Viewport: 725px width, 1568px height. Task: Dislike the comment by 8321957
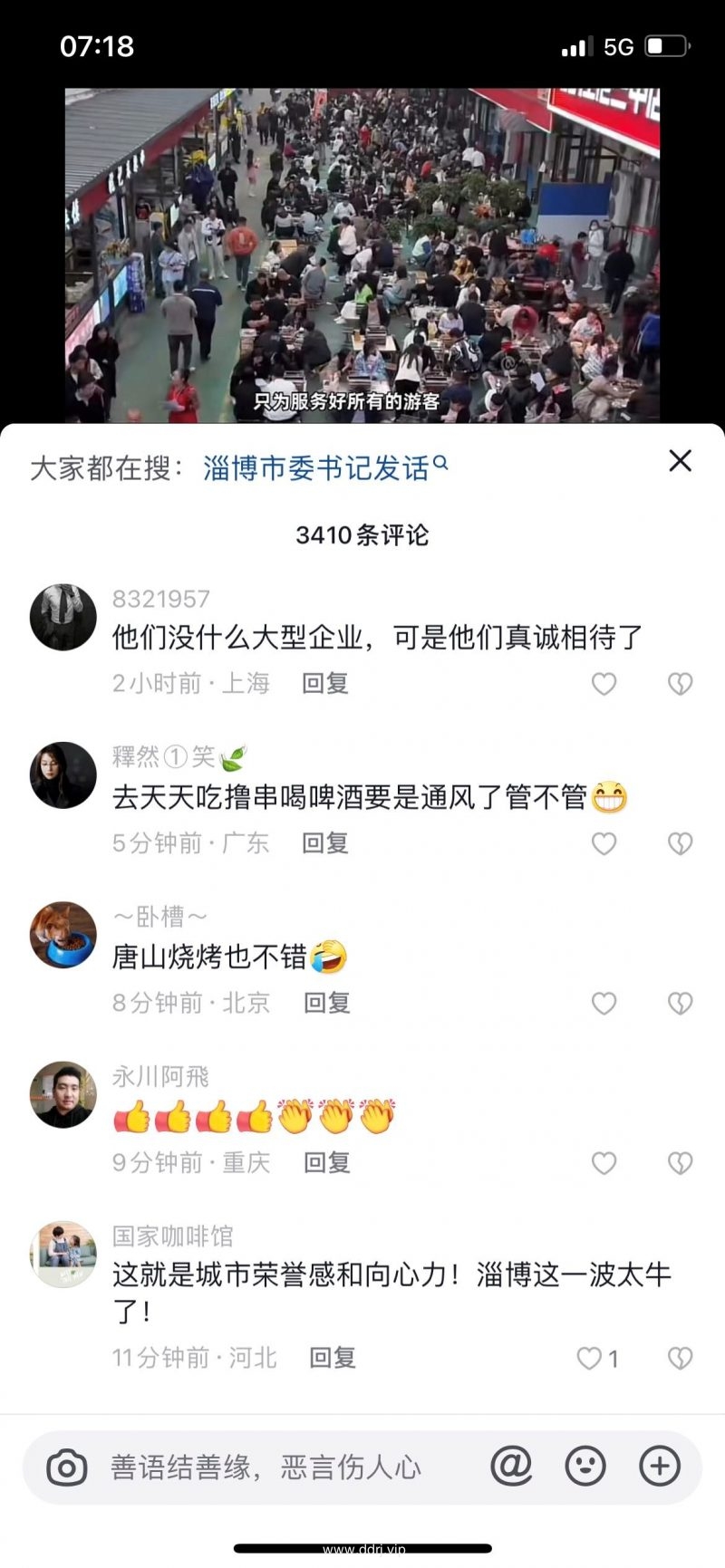coord(680,684)
